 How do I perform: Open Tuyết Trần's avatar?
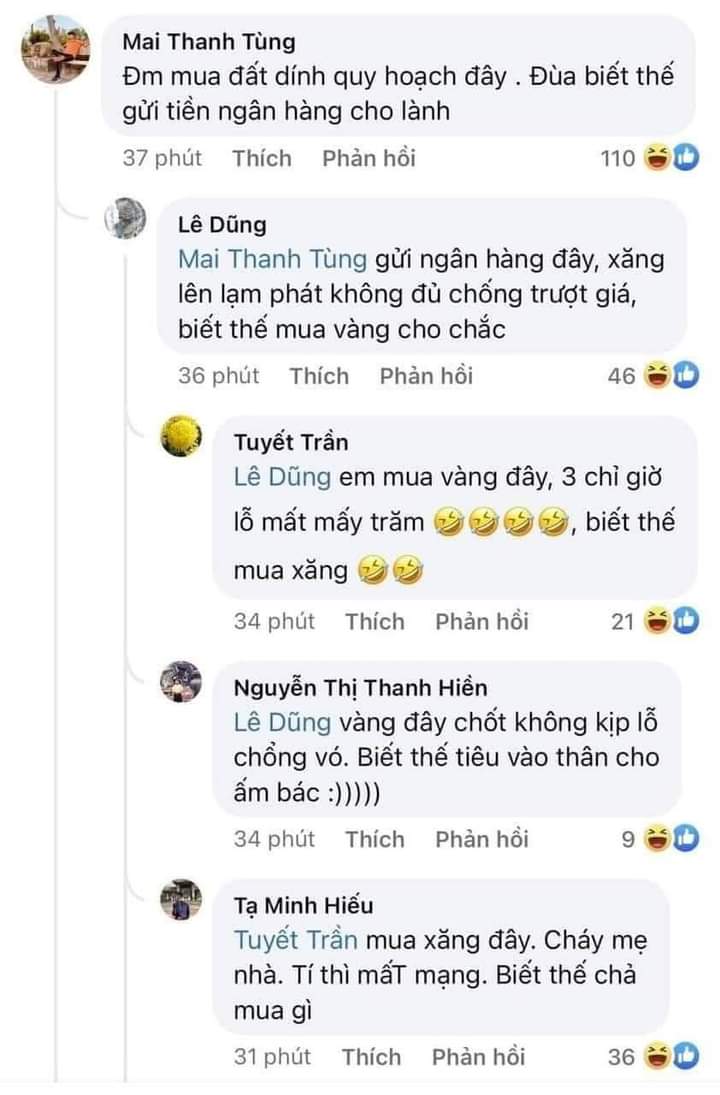pos(181,437)
